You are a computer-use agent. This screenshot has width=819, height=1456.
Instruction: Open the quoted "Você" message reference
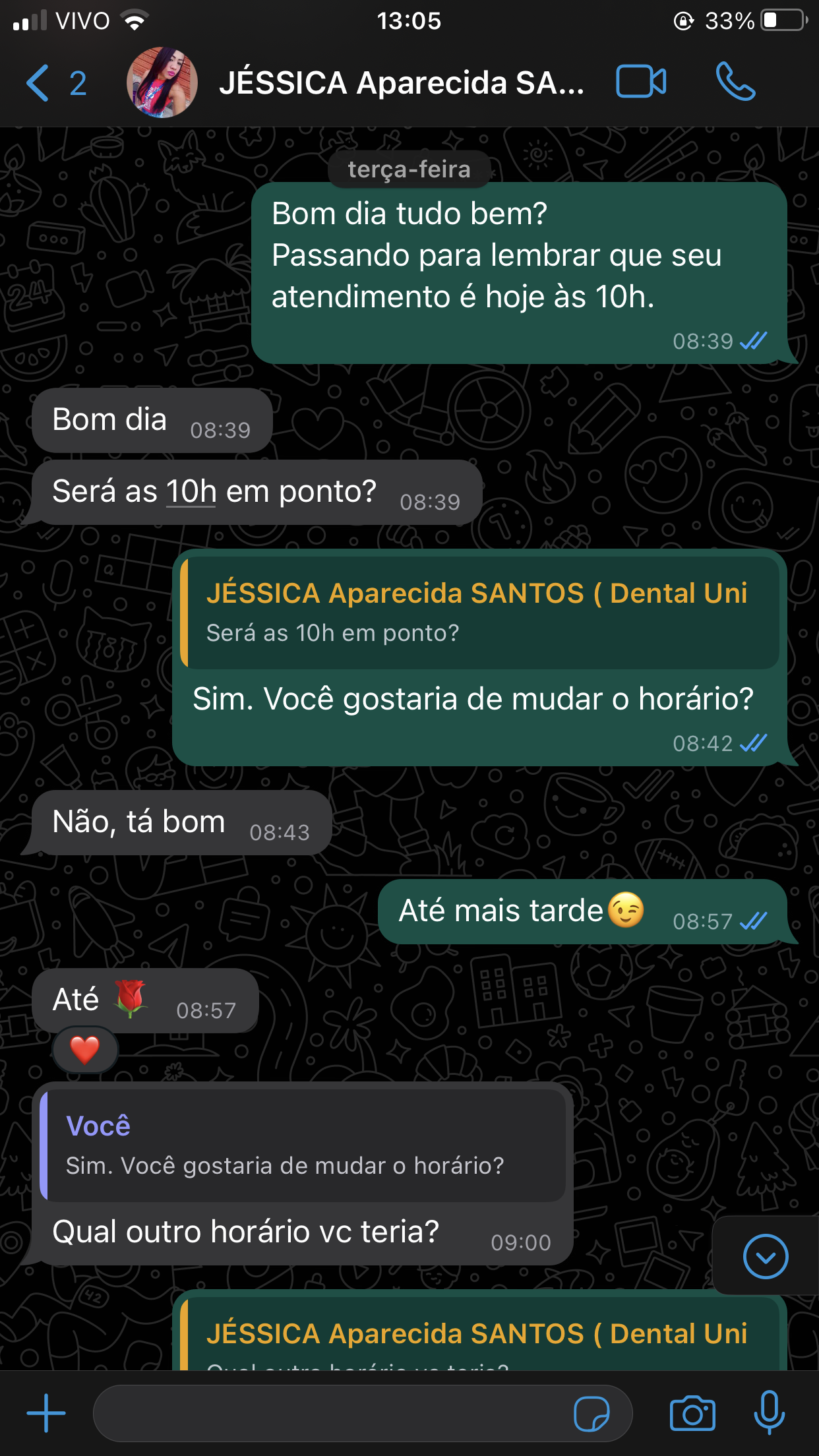pos(303,1145)
